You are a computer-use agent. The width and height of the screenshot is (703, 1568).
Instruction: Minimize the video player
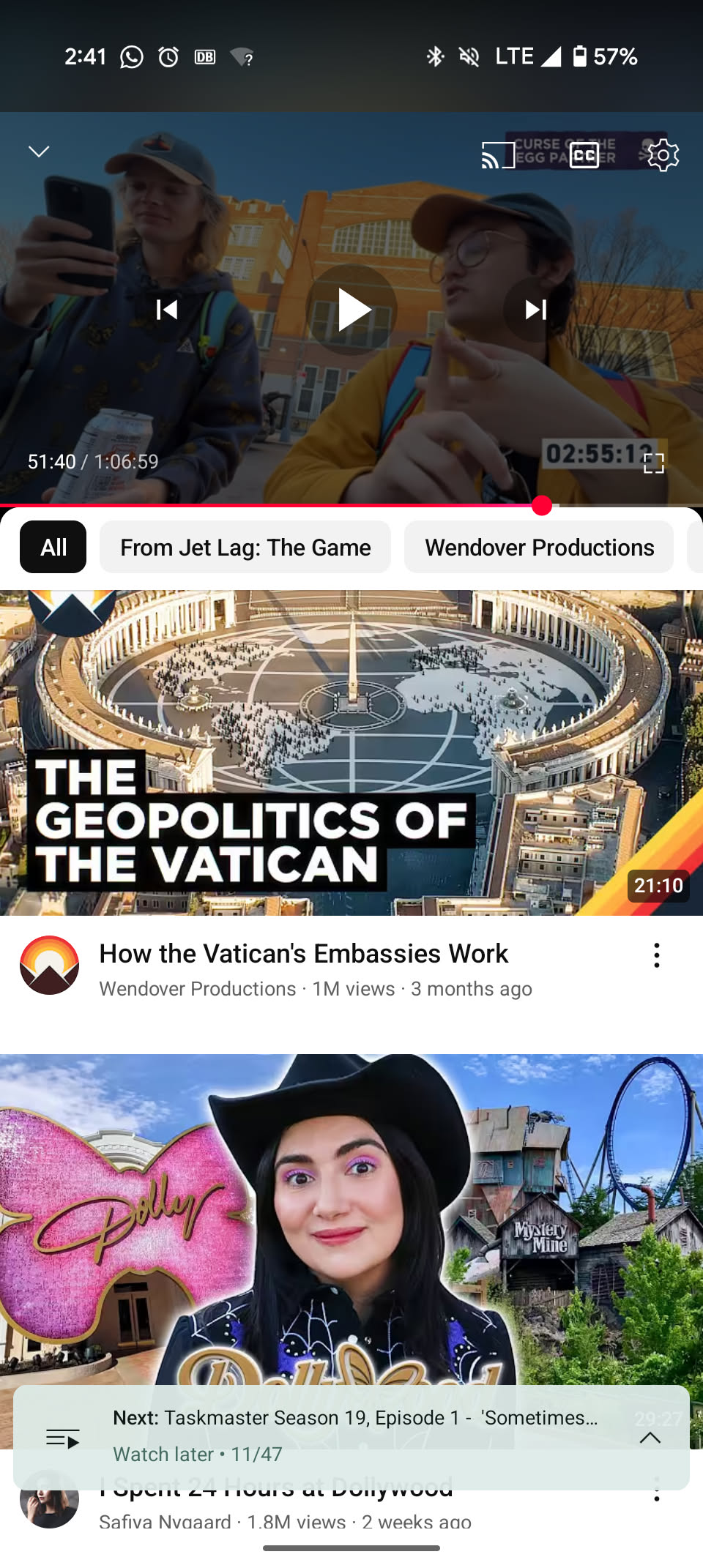pyautogui.click(x=39, y=152)
